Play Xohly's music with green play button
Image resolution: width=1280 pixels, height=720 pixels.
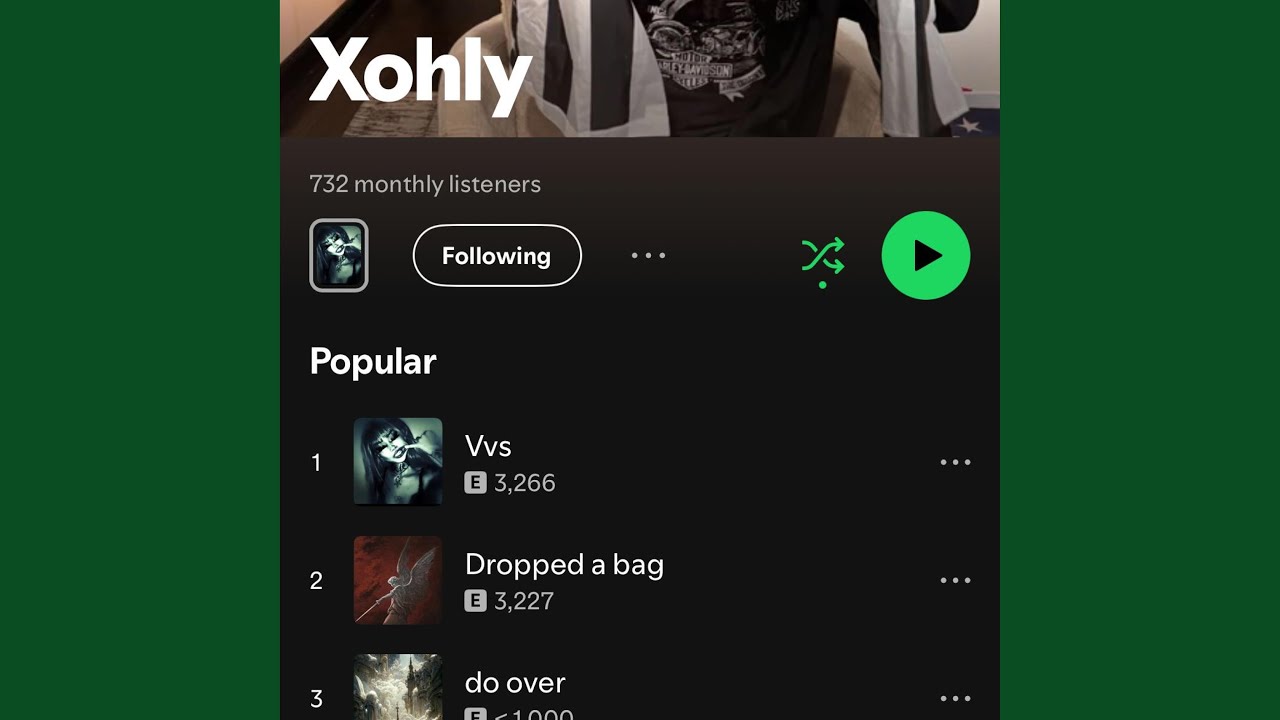pyautogui.click(x=925, y=255)
